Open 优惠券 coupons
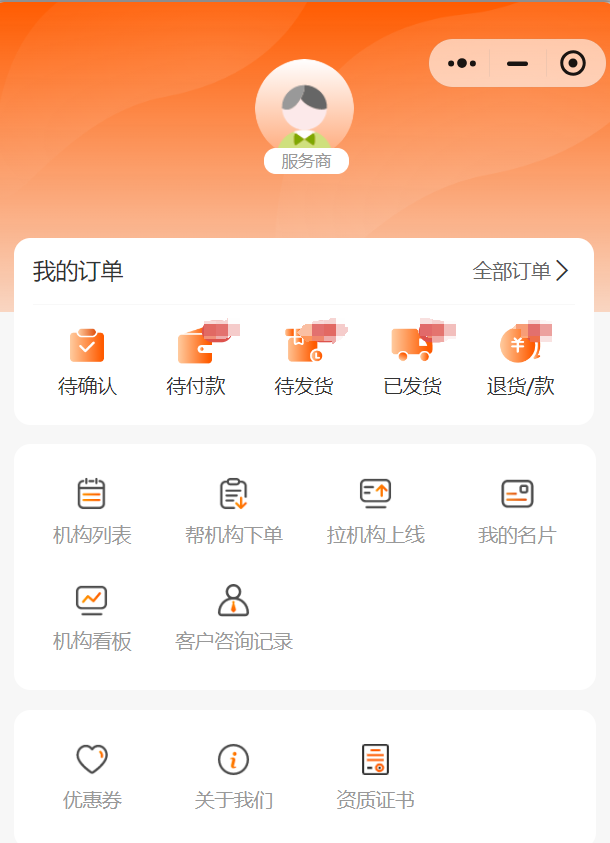 (92, 776)
